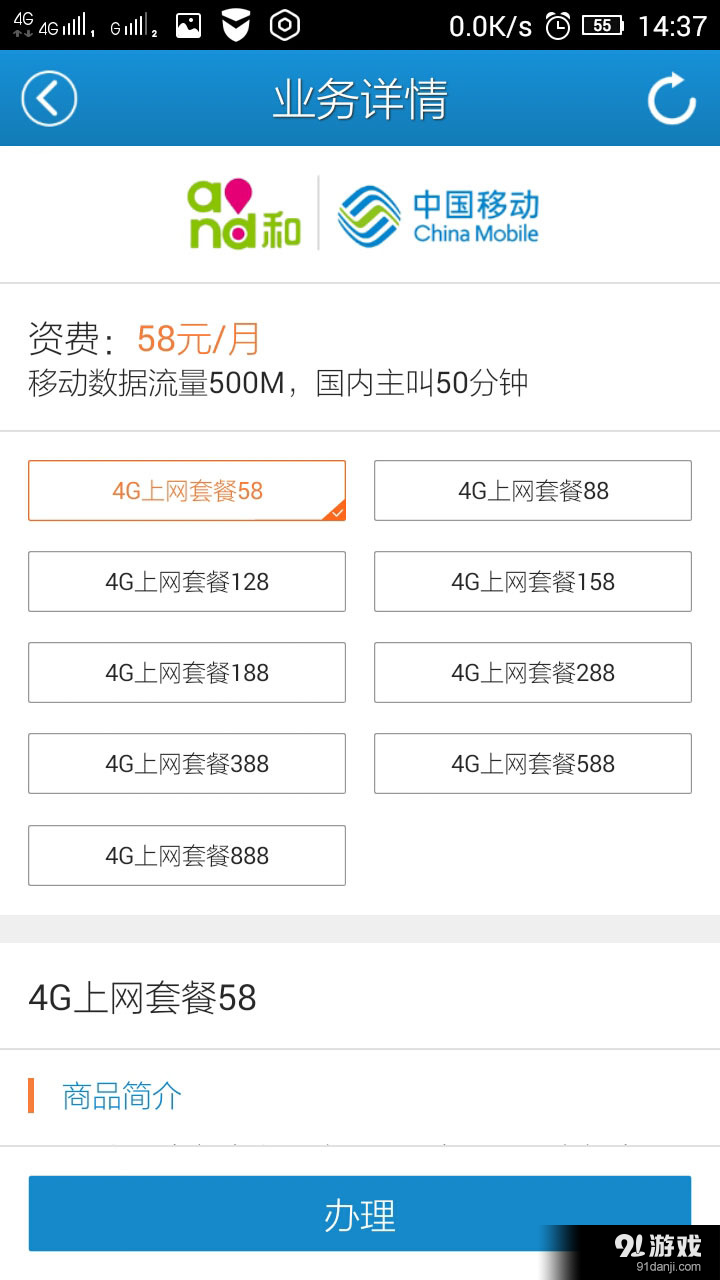Choose the 4G上网套餐888 plan option
The height and width of the screenshot is (1280, 720).
click(186, 855)
